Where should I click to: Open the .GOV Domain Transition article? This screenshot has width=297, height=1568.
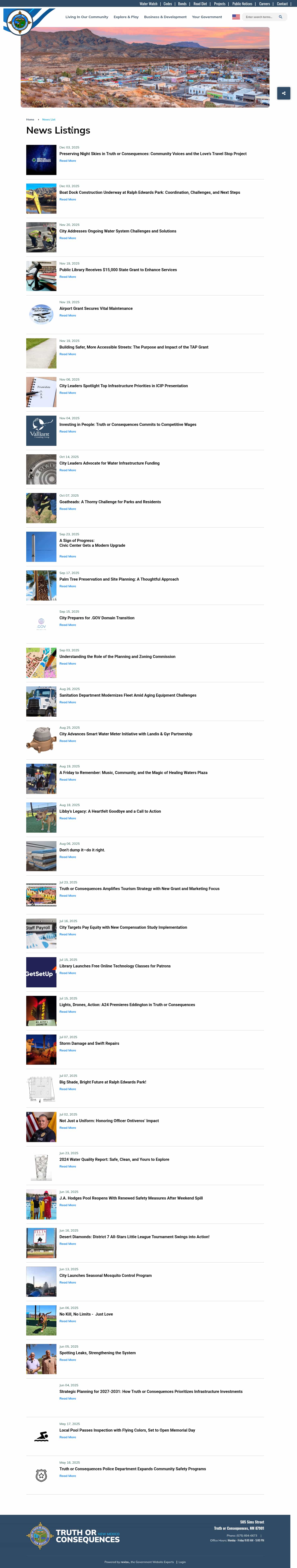point(97,618)
